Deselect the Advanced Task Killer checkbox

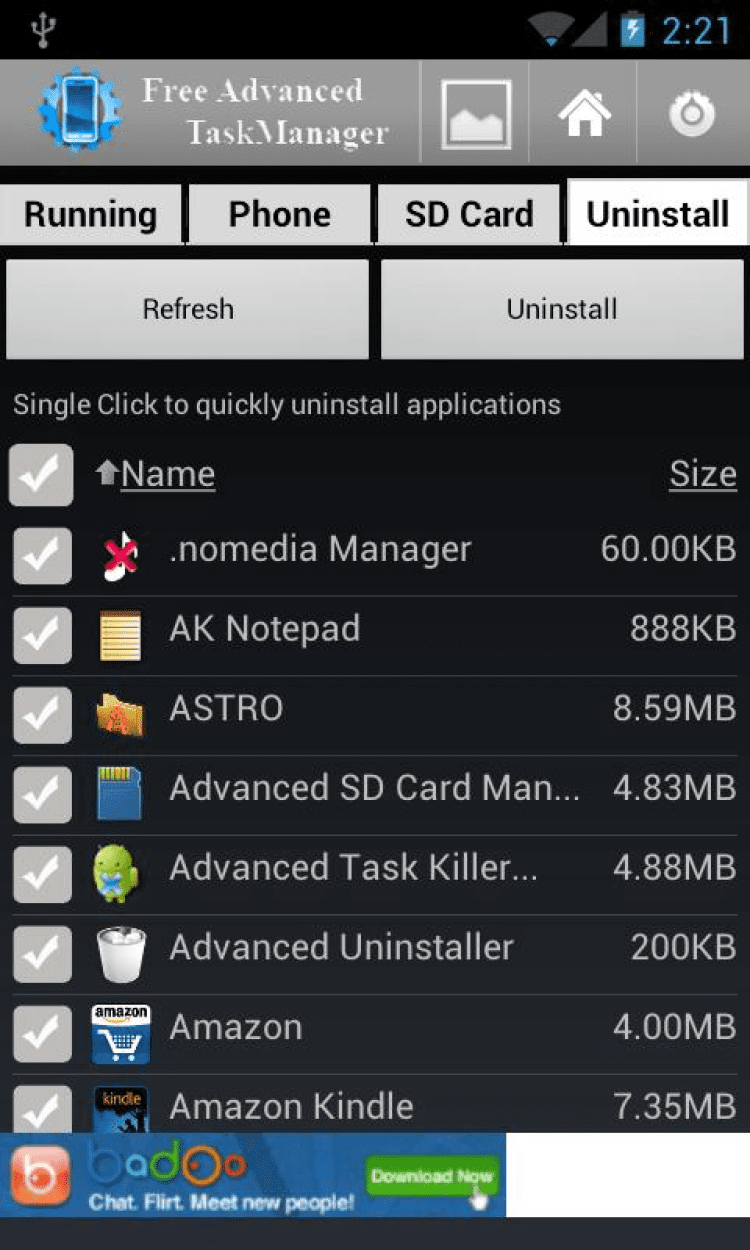tap(42, 874)
